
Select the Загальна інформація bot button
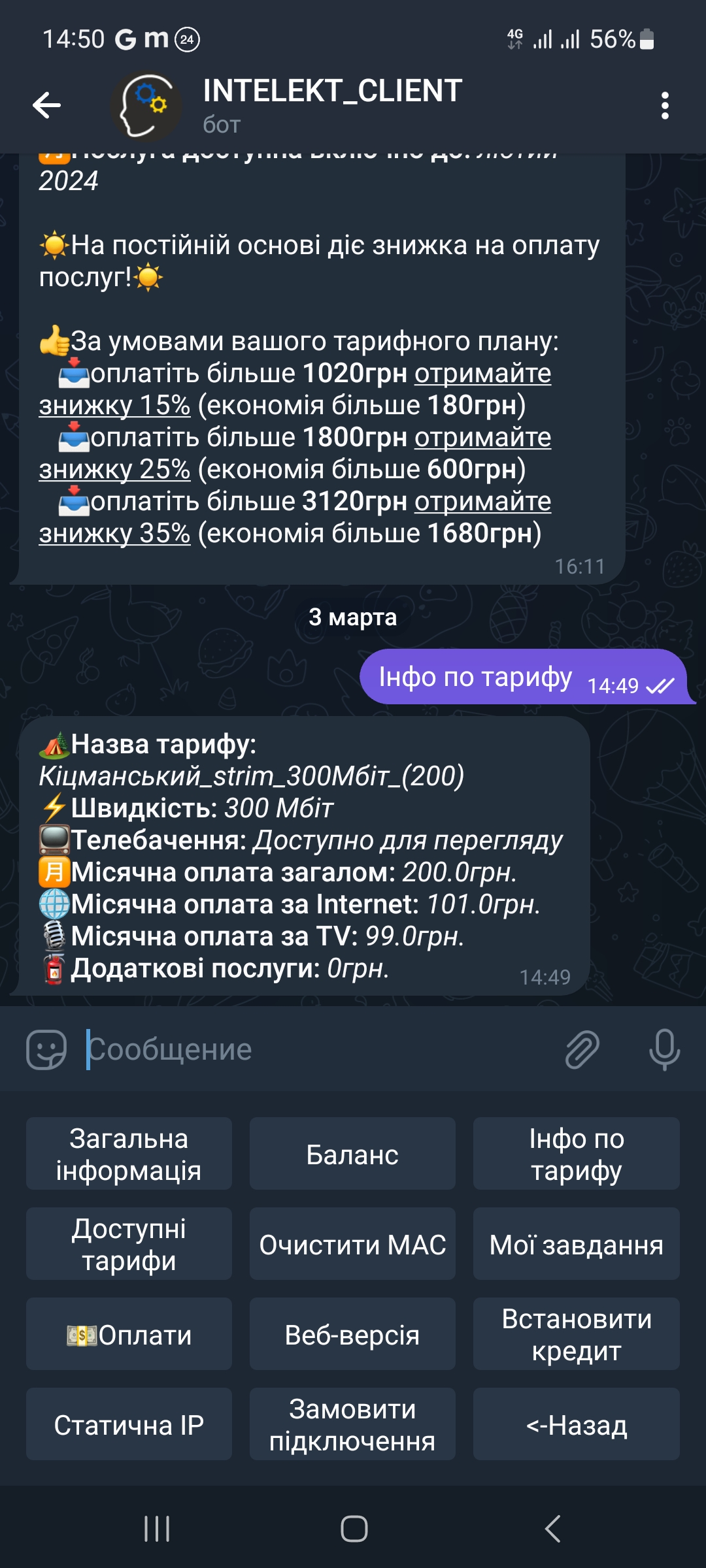click(129, 1154)
